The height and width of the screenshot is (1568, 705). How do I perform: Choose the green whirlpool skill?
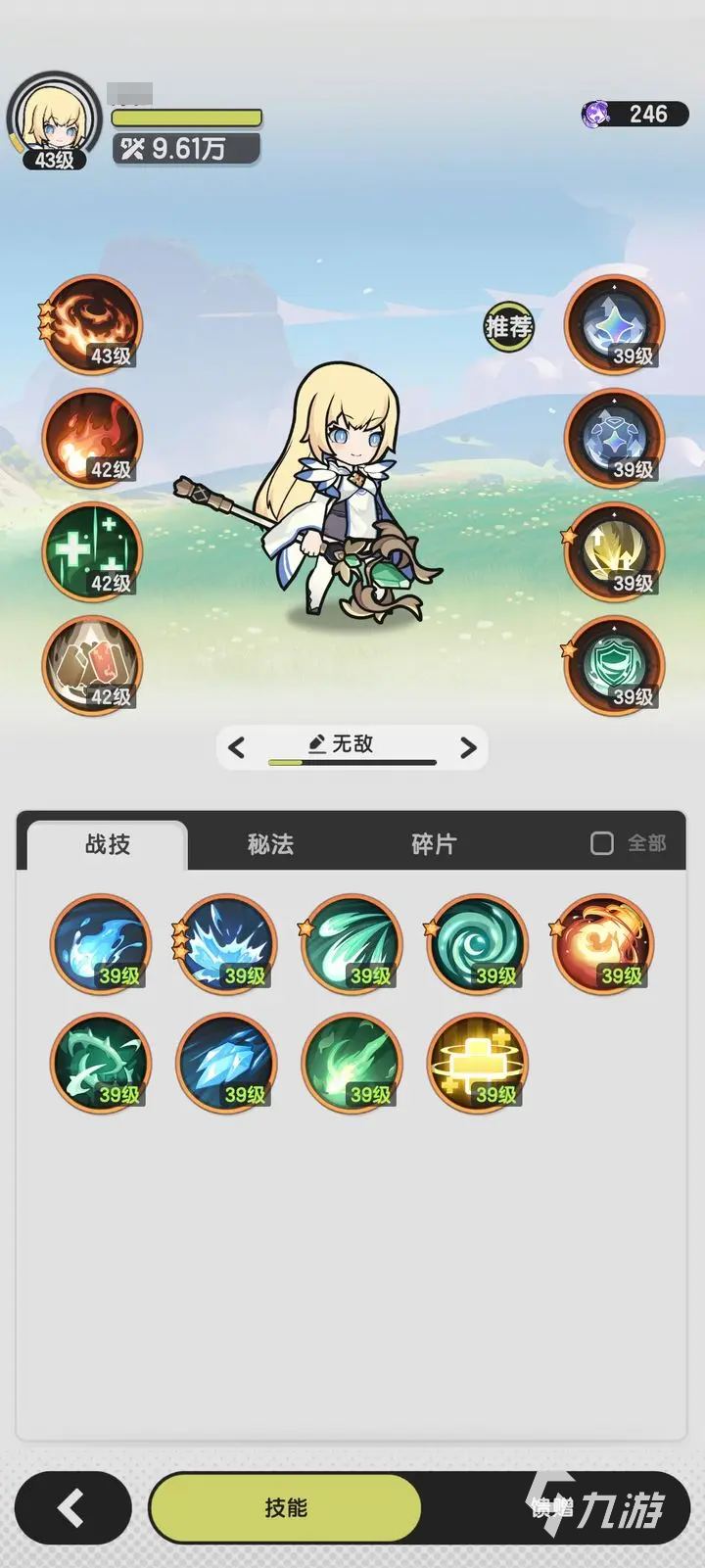(x=477, y=944)
